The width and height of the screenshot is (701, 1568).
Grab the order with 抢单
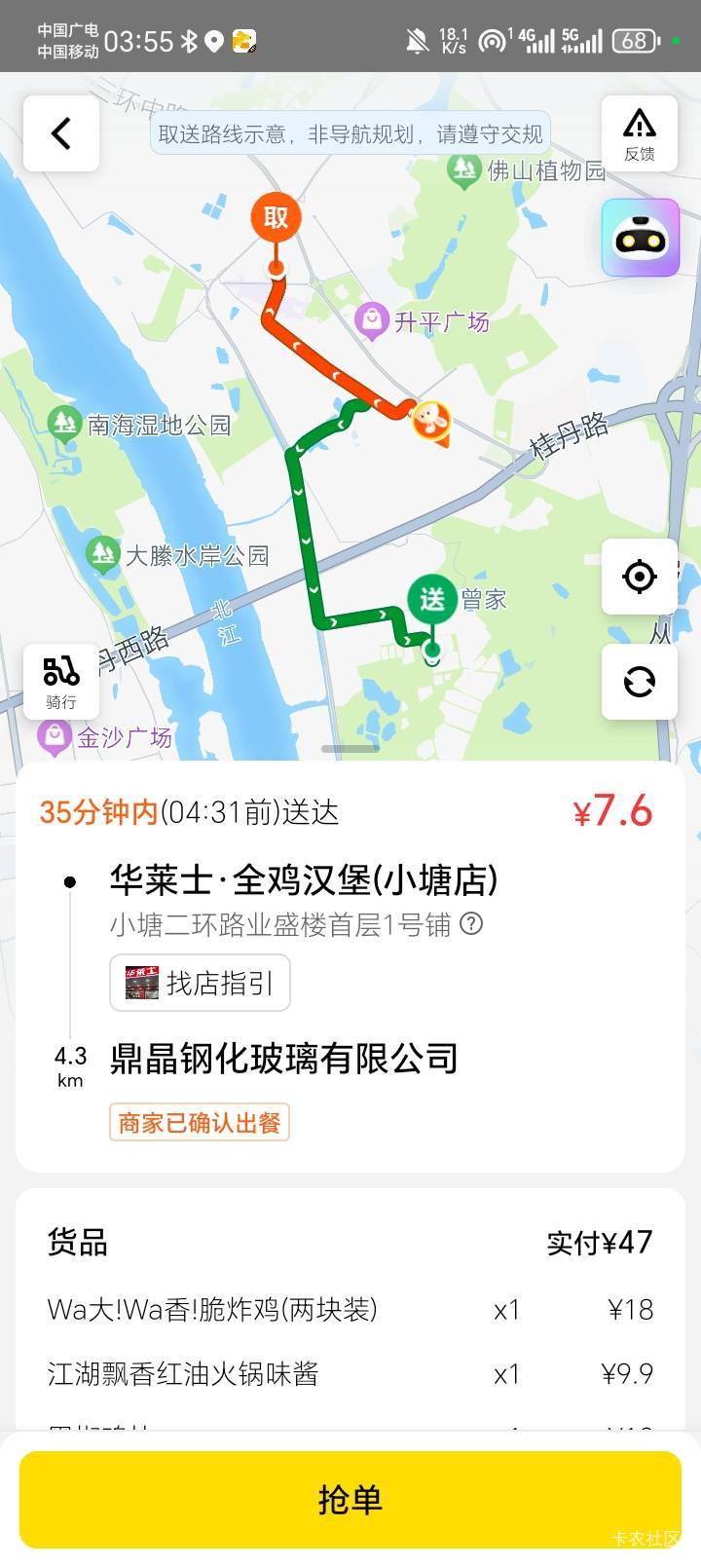pyautogui.click(x=350, y=1499)
